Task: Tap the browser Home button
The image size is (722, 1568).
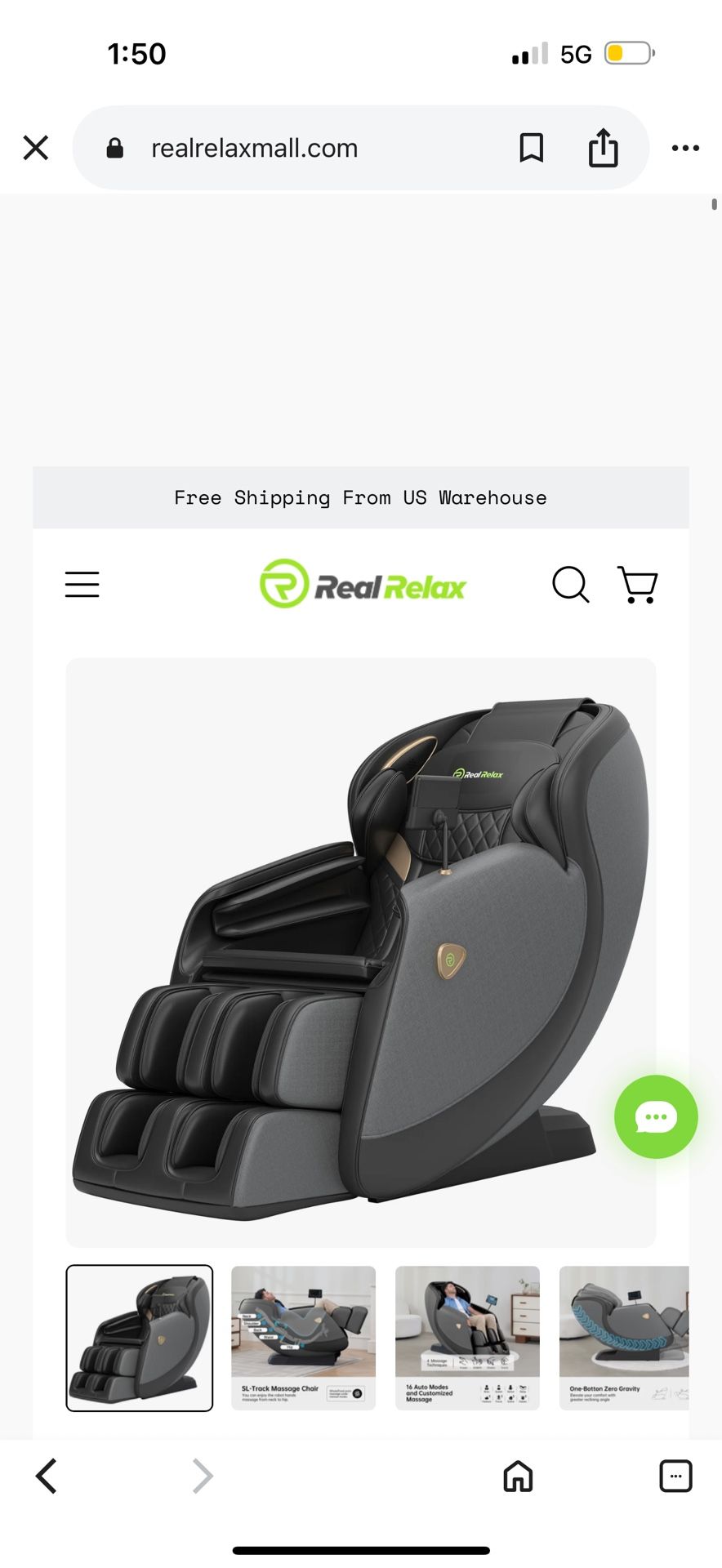Action: (517, 1476)
